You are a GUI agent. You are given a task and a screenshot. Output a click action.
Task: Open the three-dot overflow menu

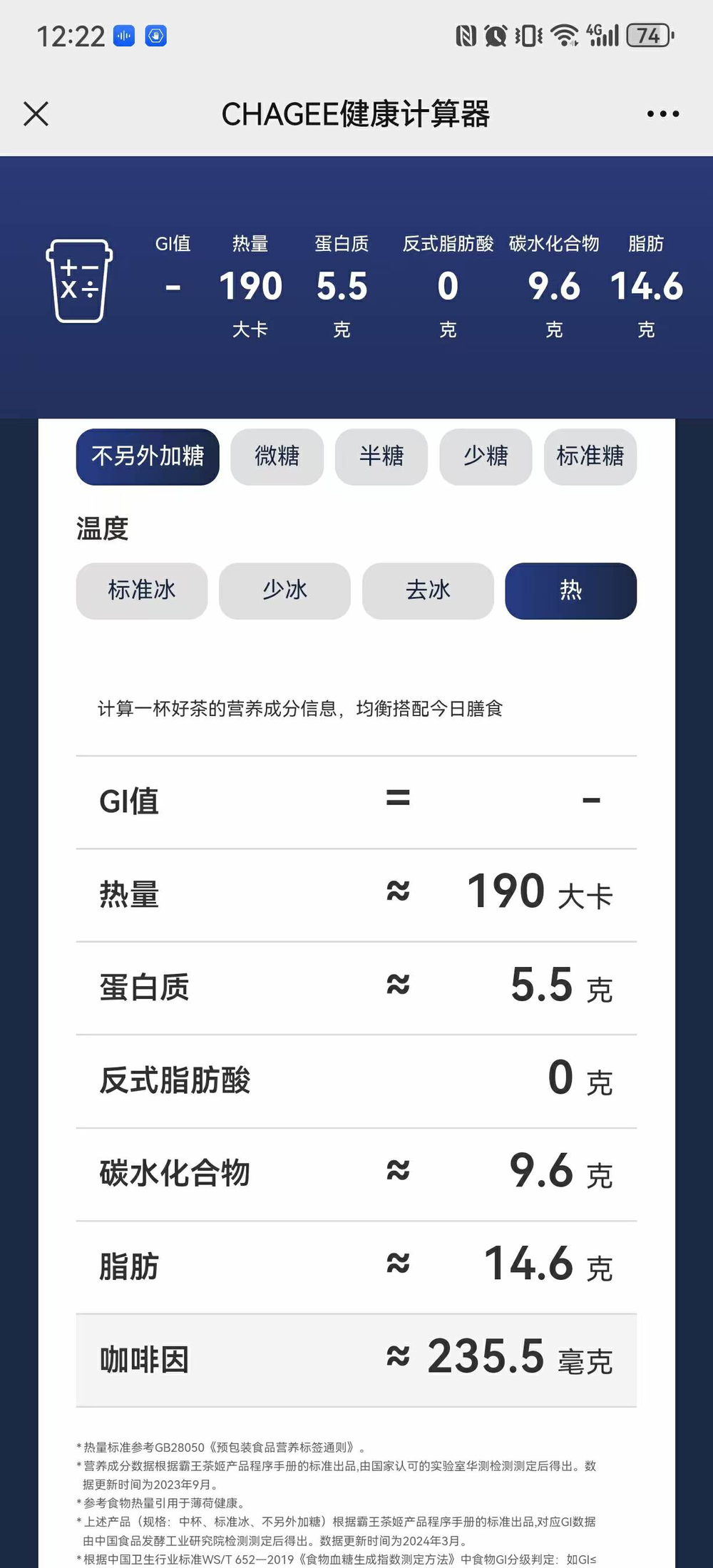(662, 114)
